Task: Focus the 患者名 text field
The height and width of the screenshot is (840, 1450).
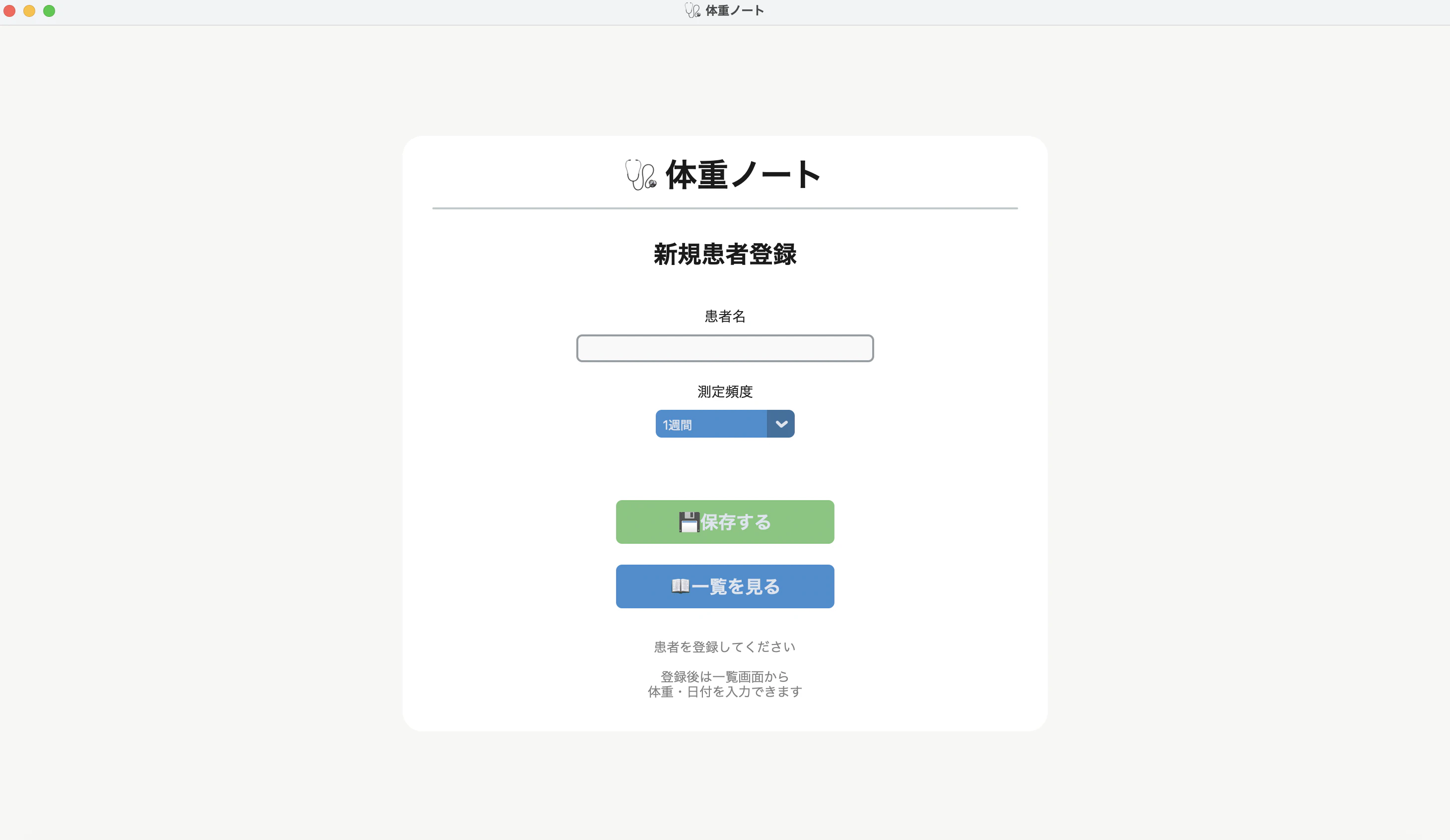Action: [725, 348]
